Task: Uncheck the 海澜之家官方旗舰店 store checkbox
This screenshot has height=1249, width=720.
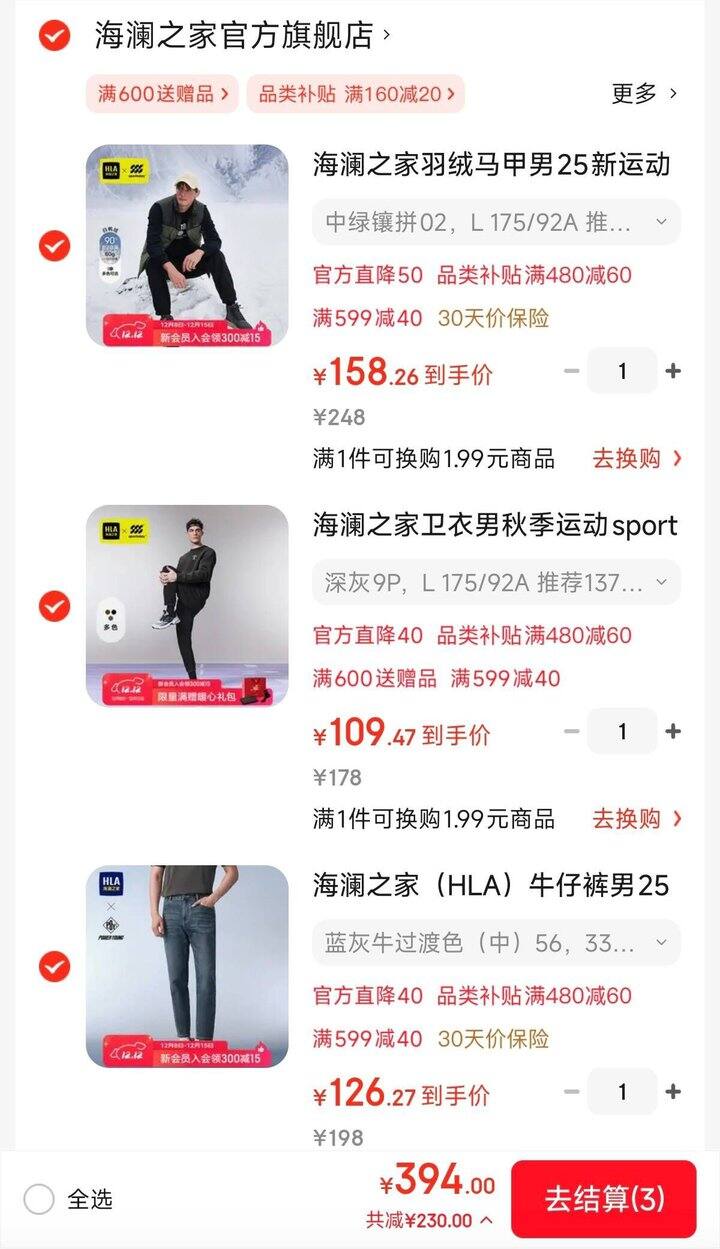Action: tap(54, 36)
